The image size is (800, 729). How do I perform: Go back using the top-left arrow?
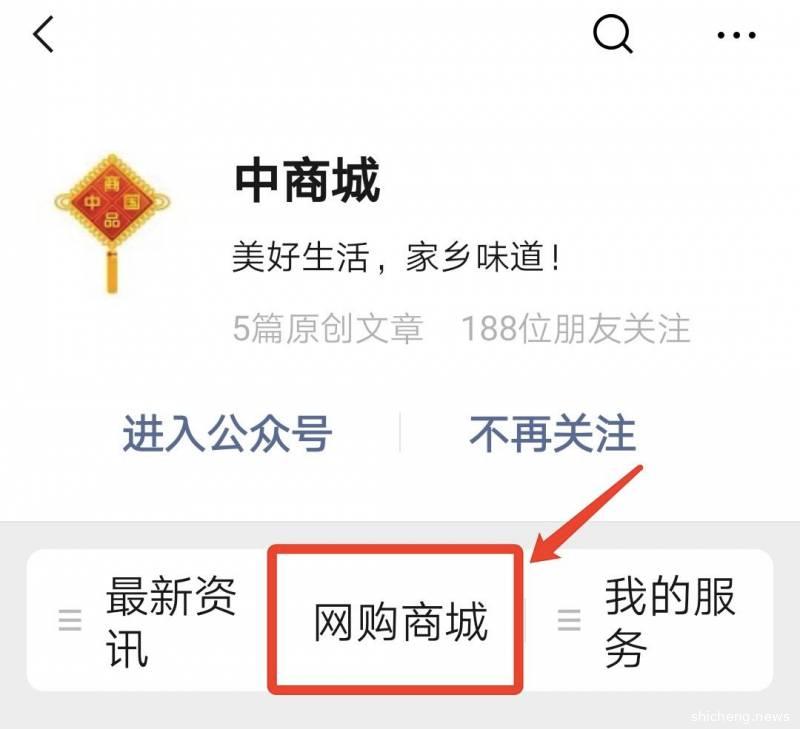coord(43,35)
